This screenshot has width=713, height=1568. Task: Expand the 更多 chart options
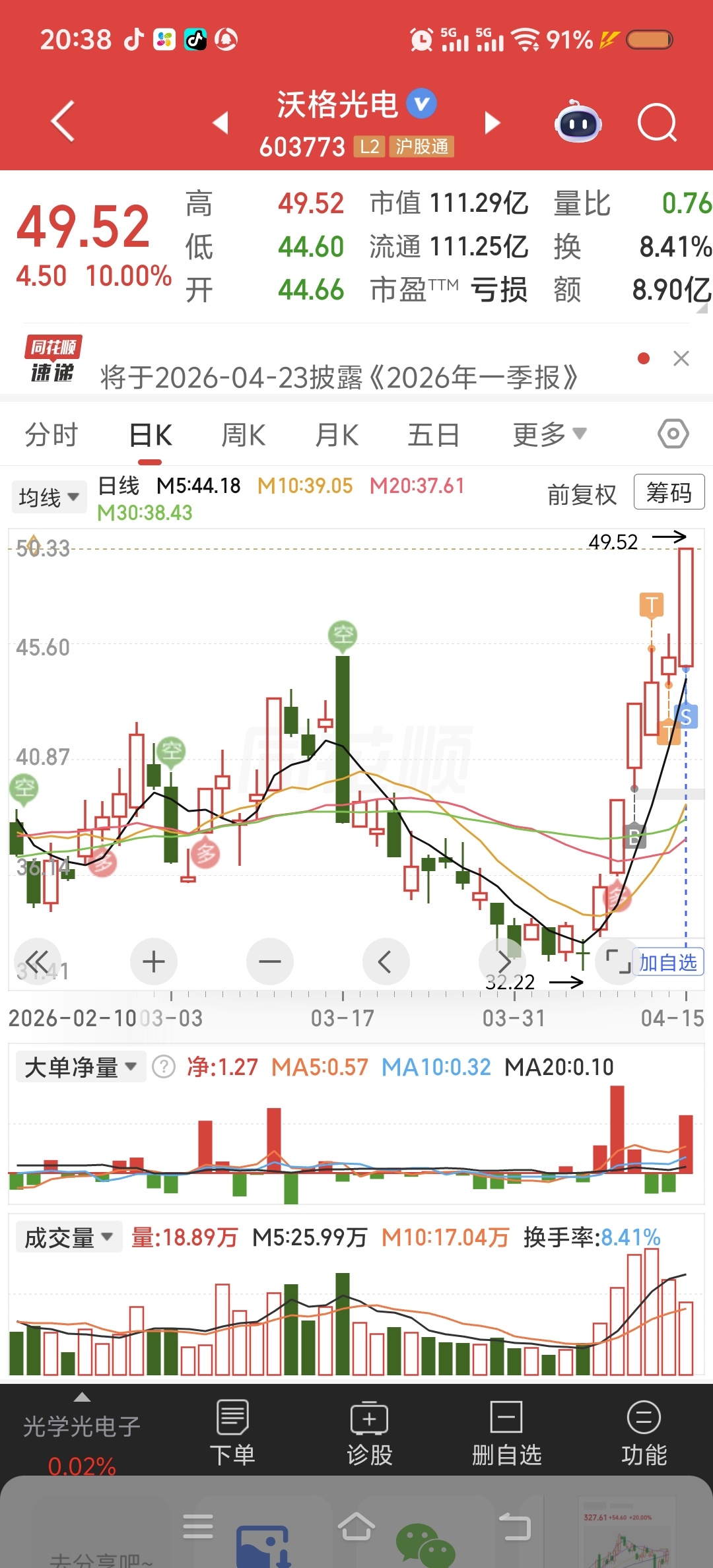(x=549, y=434)
